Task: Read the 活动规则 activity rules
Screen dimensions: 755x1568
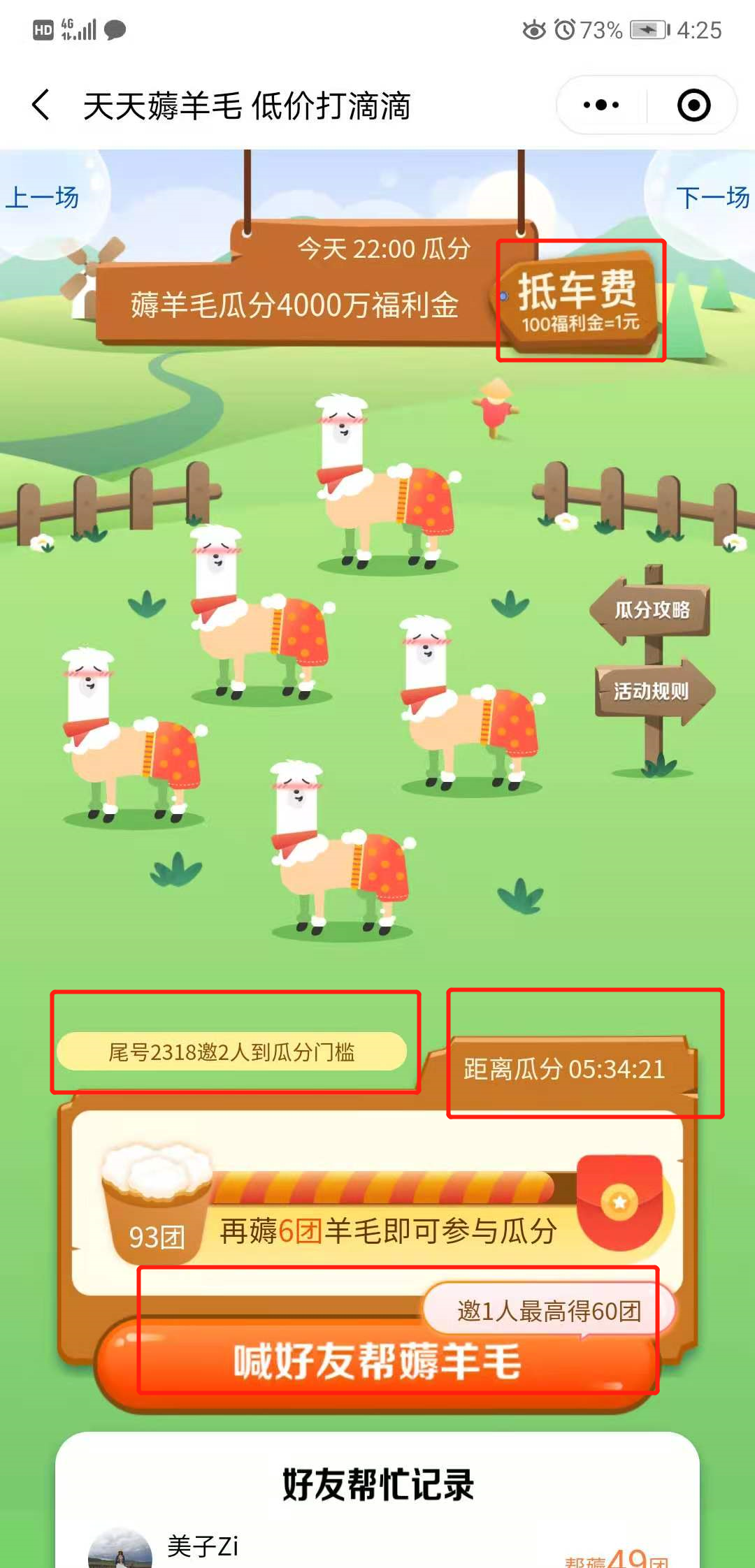Action: coord(652,691)
